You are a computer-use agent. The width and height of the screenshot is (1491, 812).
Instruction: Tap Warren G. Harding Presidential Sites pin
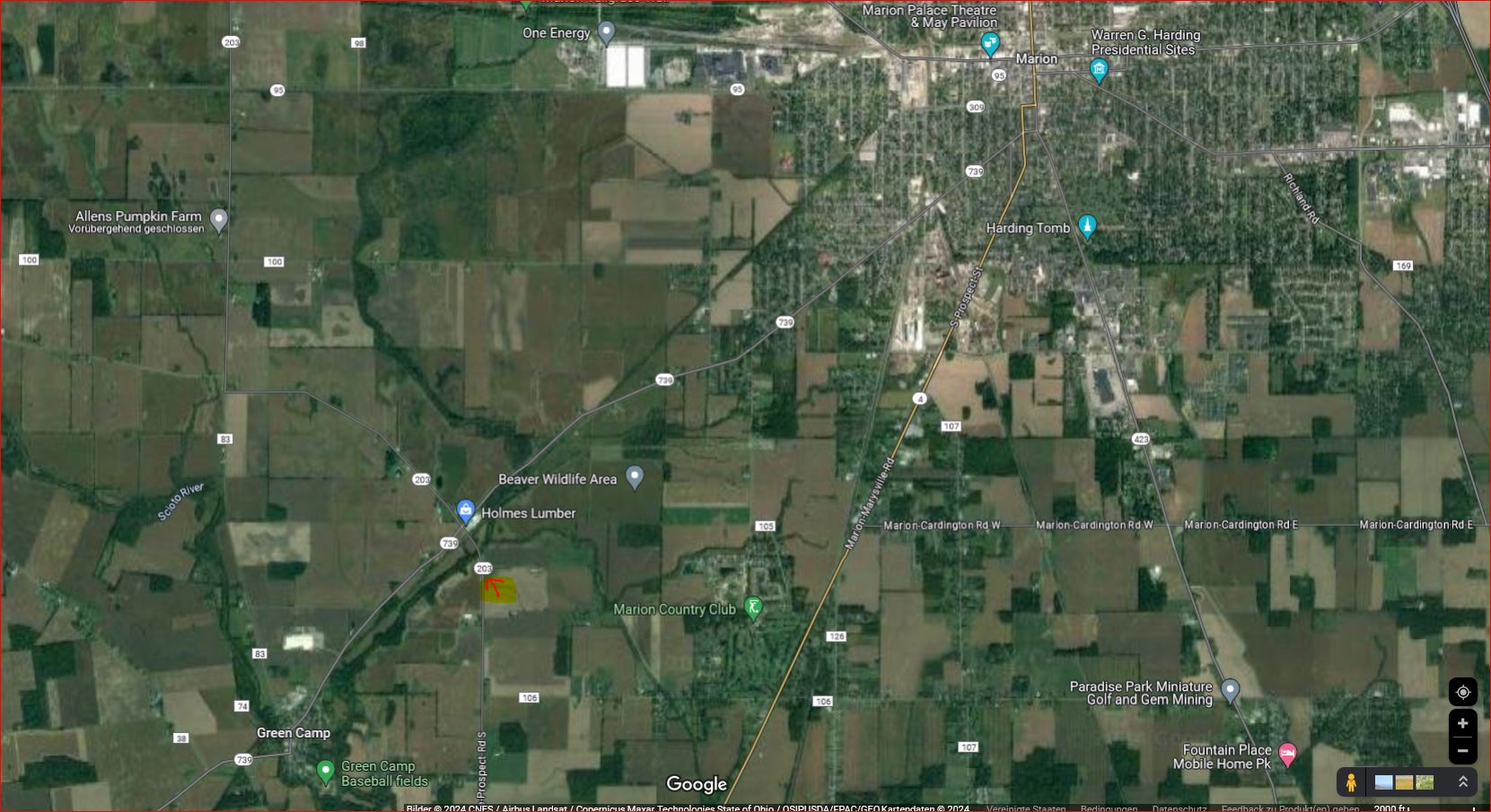click(1099, 69)
